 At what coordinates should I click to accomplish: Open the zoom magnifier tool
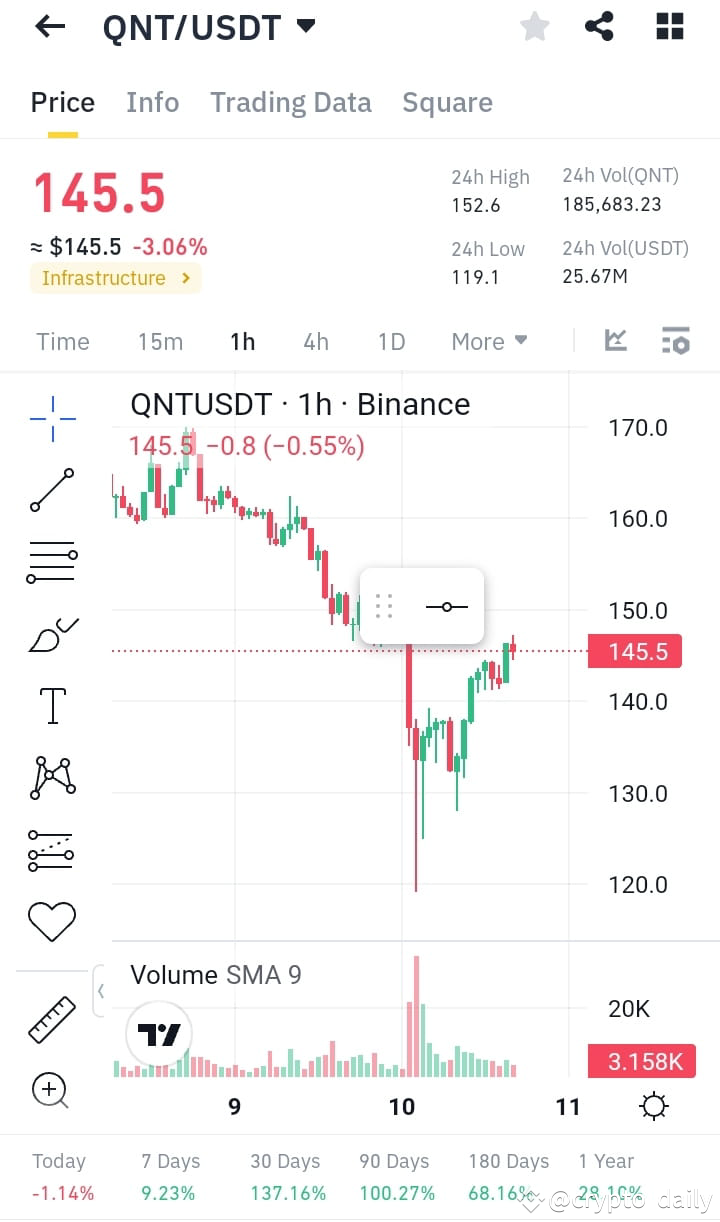tap(51, 1090)
